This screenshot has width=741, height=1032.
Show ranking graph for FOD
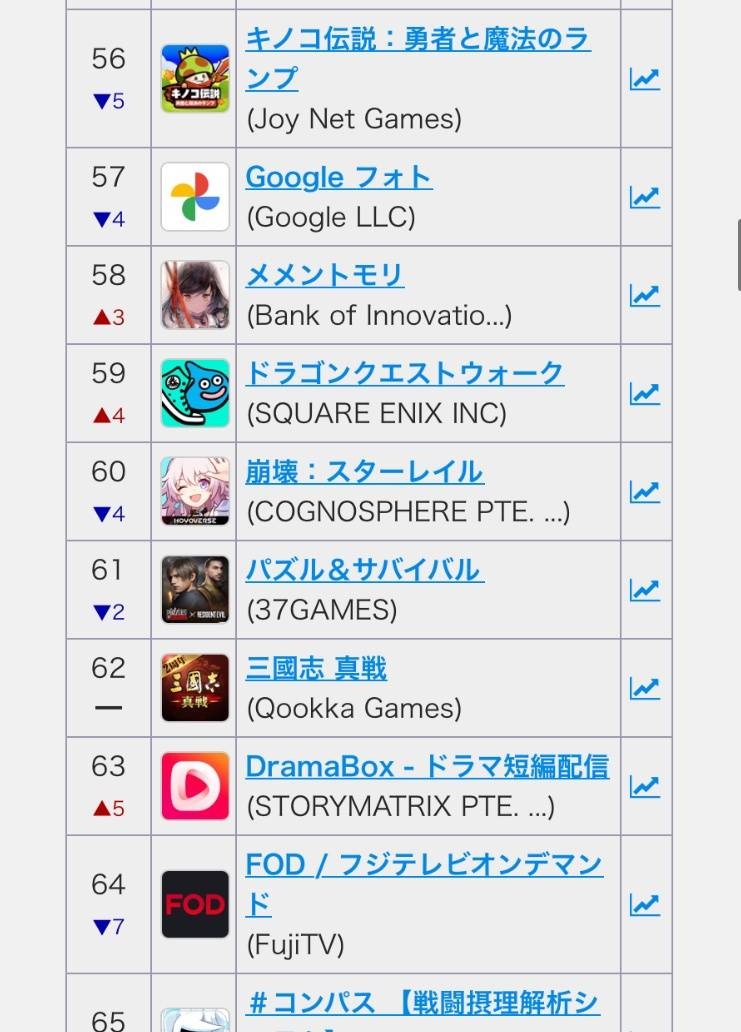(645, 904)
